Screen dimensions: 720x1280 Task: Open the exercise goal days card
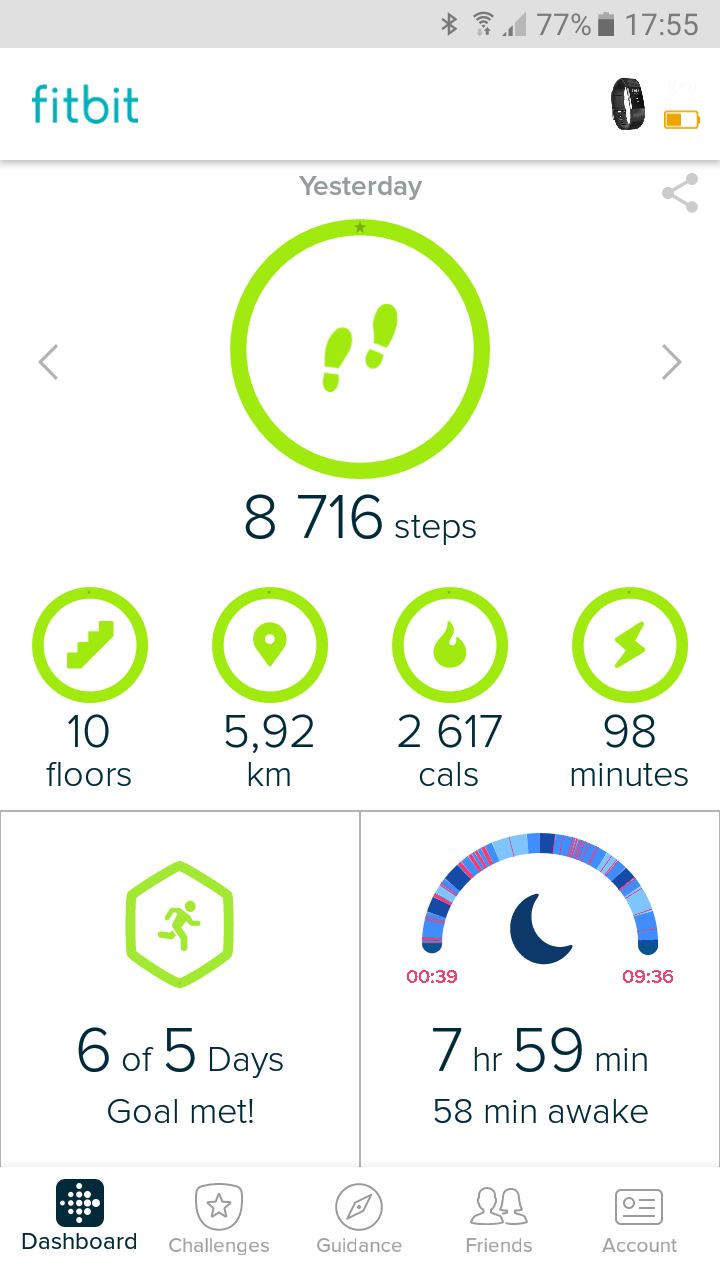pos(180,989)
